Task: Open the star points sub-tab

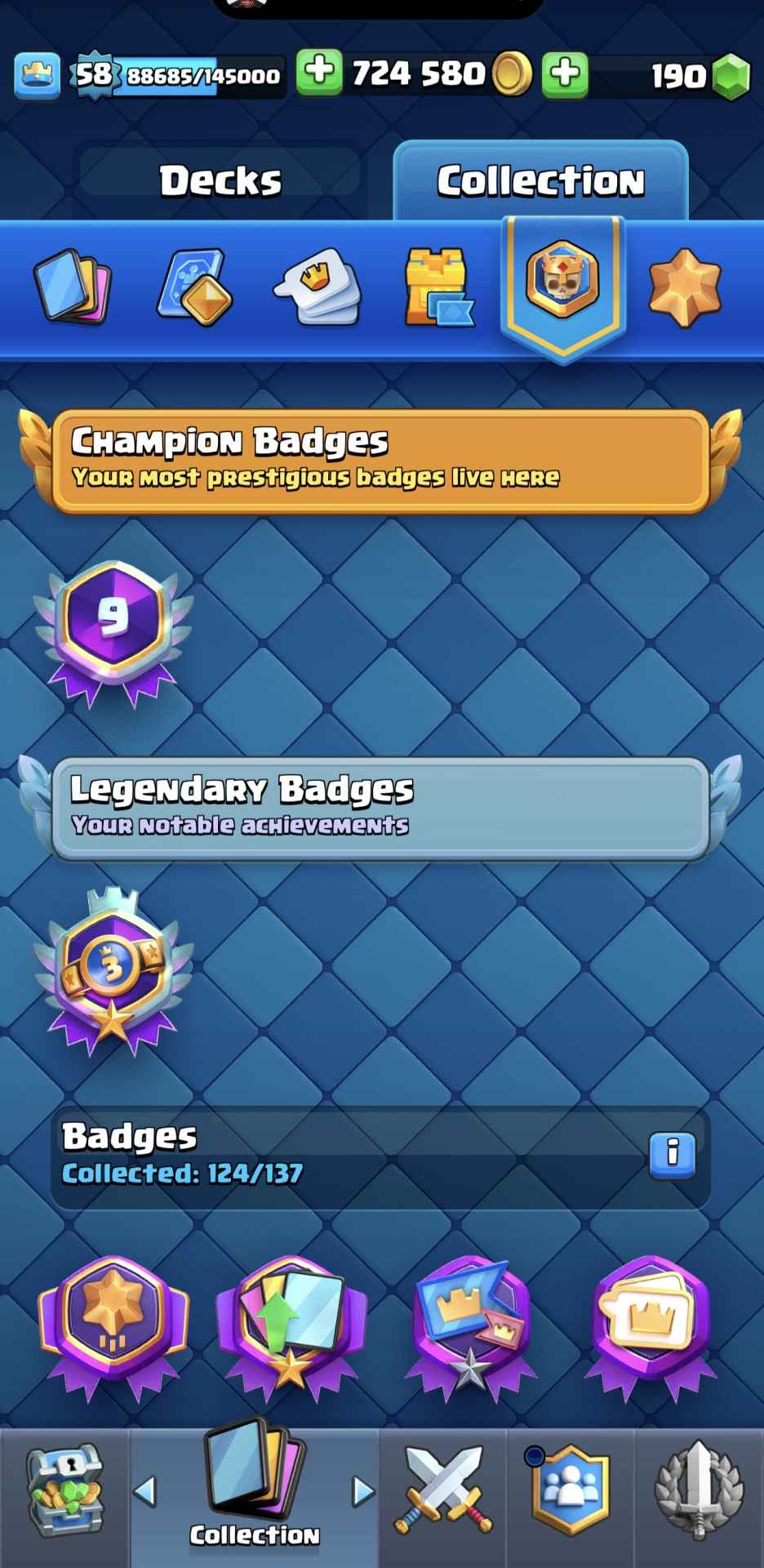Action: pos(684,287)
